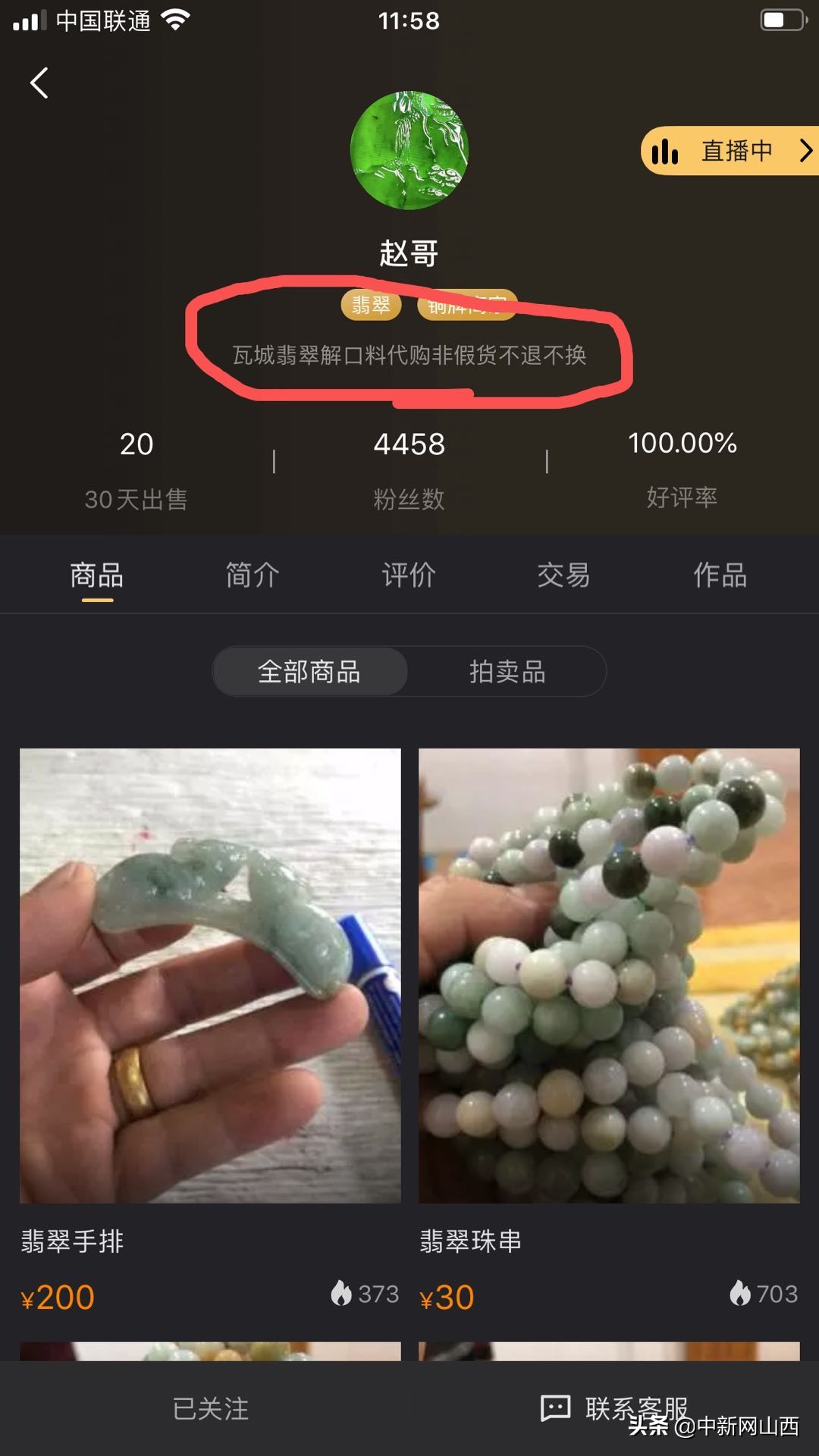Select the 翡翠 tag badge
819x1456 pixels.
(371, 306)
